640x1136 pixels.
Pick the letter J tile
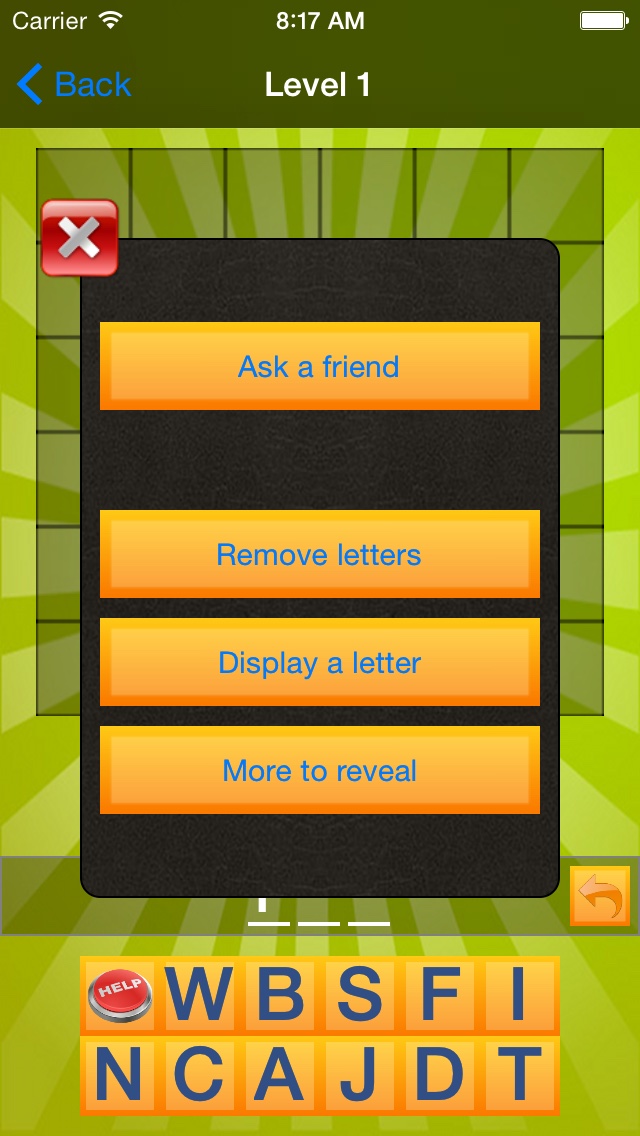pos(359,1076)
